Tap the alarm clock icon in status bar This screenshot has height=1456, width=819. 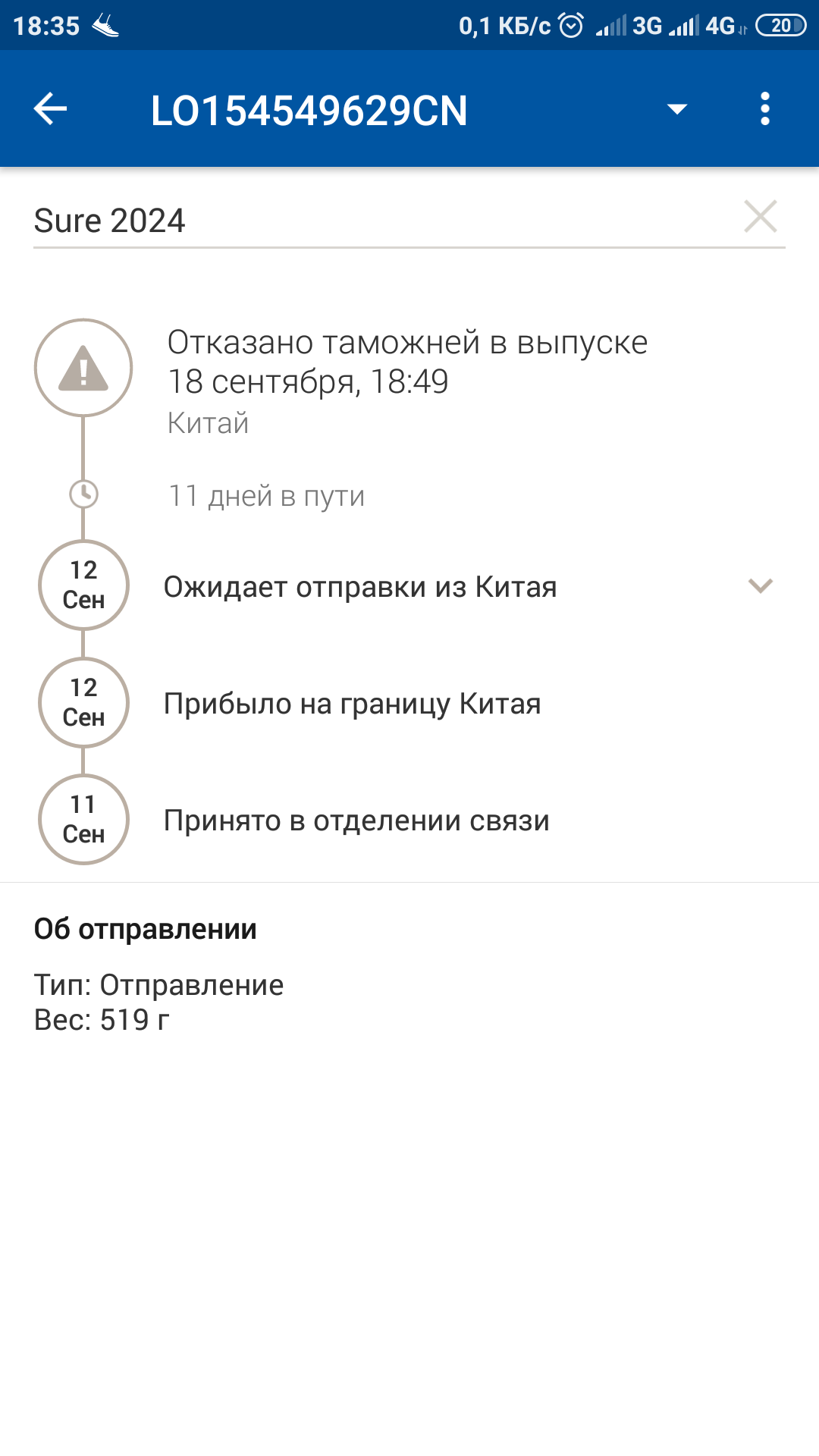pyautogui.click(x=573, y=23)
